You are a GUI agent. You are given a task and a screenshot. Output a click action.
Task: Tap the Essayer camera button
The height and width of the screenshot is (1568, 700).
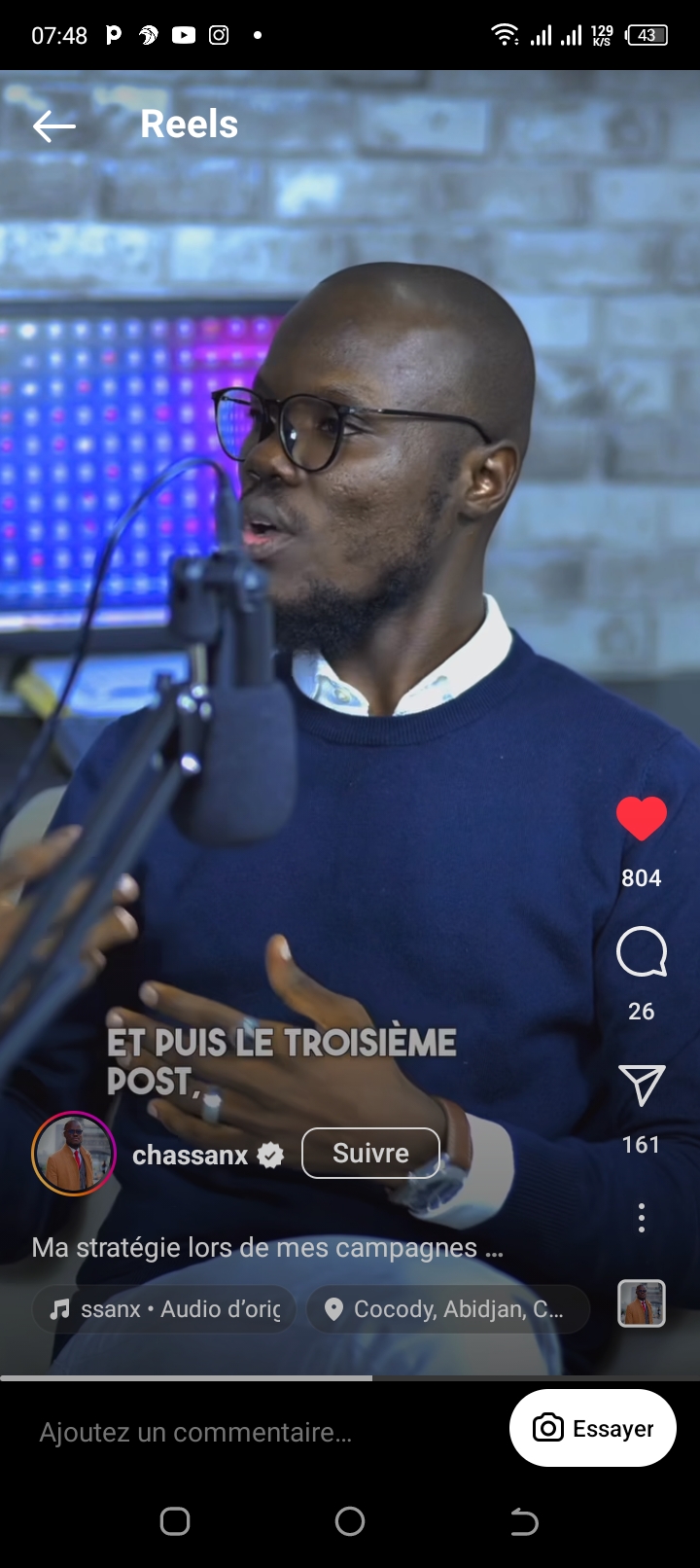593,1428
